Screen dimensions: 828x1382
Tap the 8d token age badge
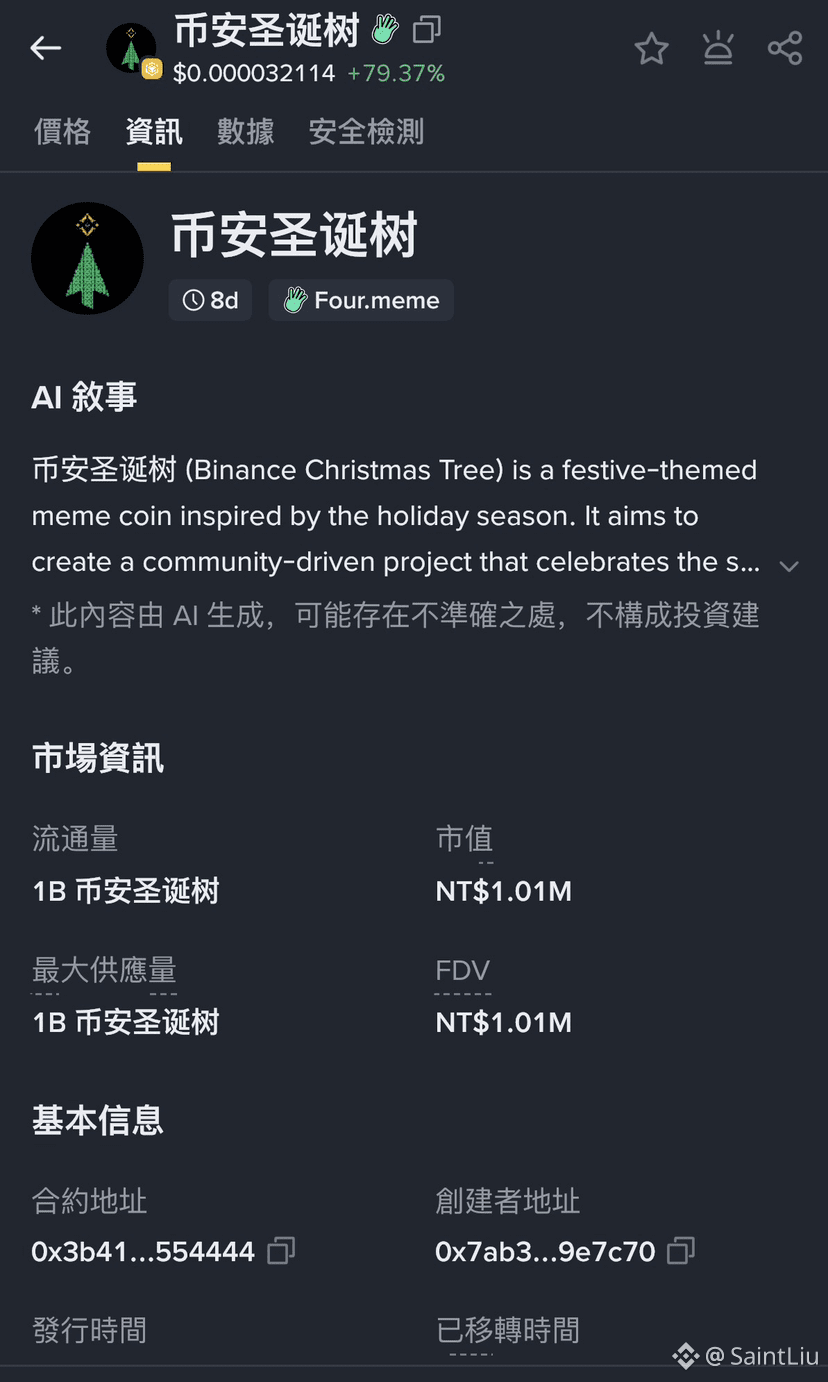tap(210, 300)
